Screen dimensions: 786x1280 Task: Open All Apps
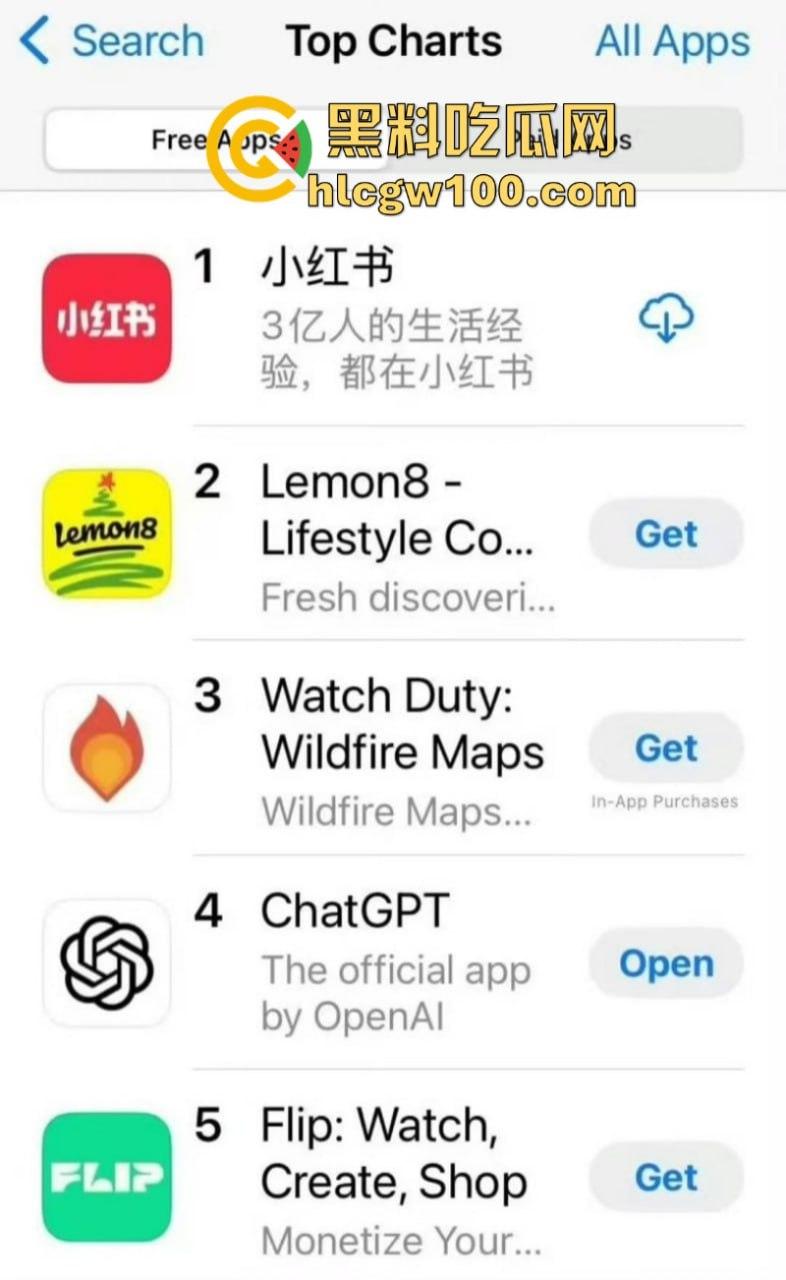[x=671, y=40]
